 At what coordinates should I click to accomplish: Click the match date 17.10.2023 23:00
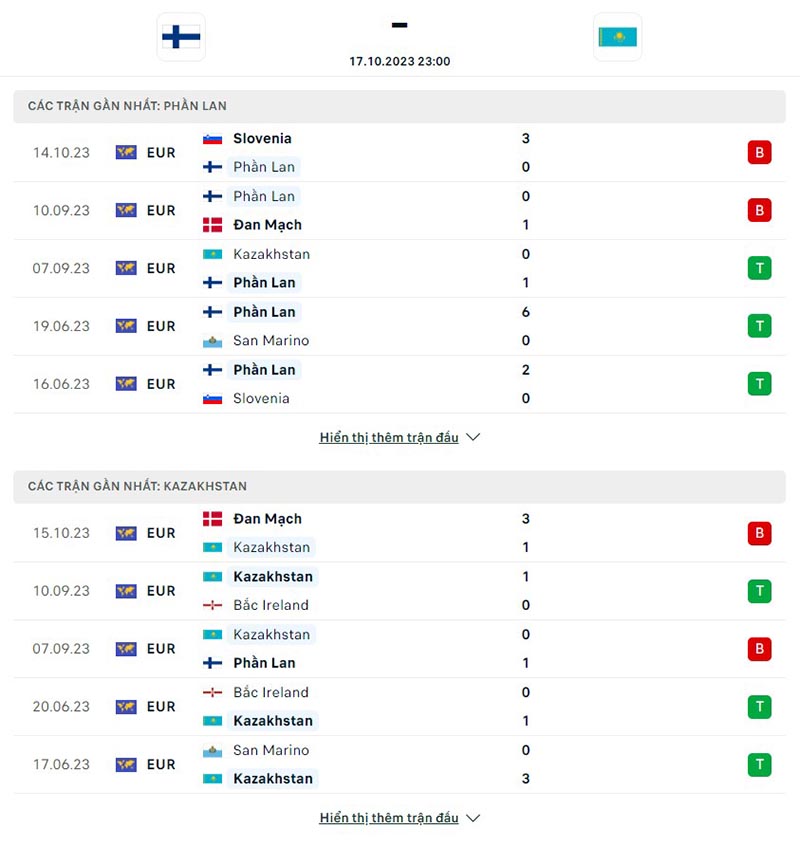pyautogui.click(x=399, y=60)
